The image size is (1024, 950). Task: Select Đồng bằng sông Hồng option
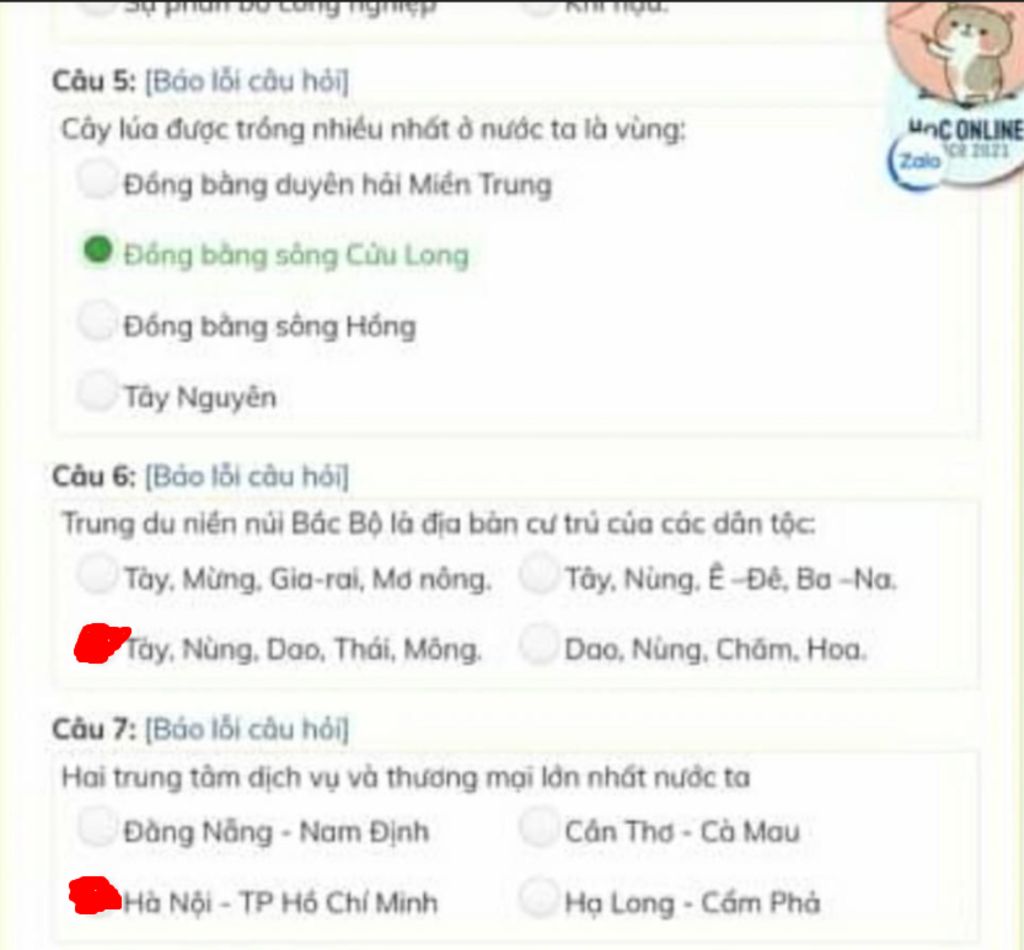[x=97, y=323]
